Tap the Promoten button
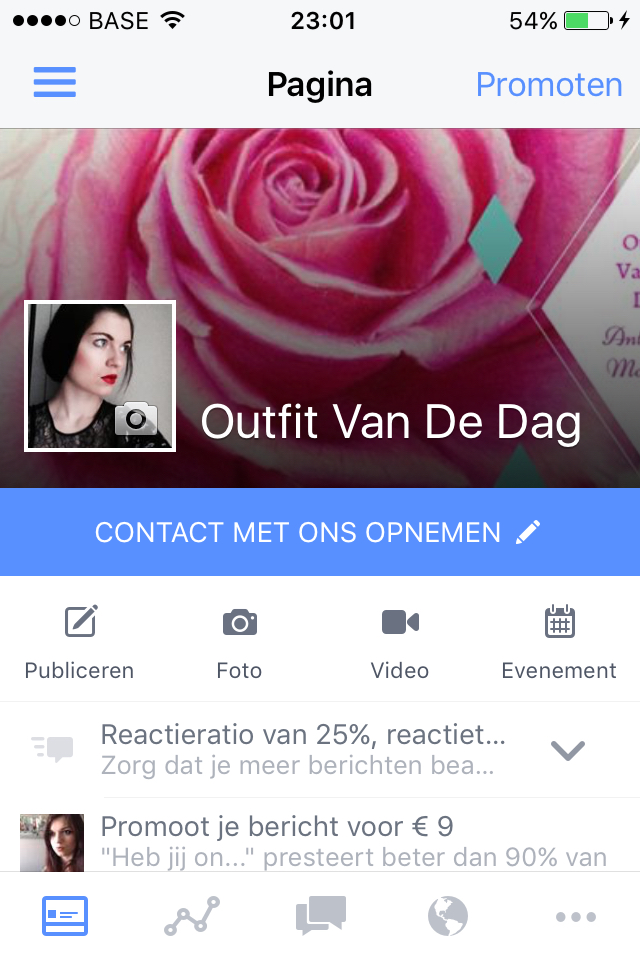Viewport: 640px width, 960px height. [549, 84]
